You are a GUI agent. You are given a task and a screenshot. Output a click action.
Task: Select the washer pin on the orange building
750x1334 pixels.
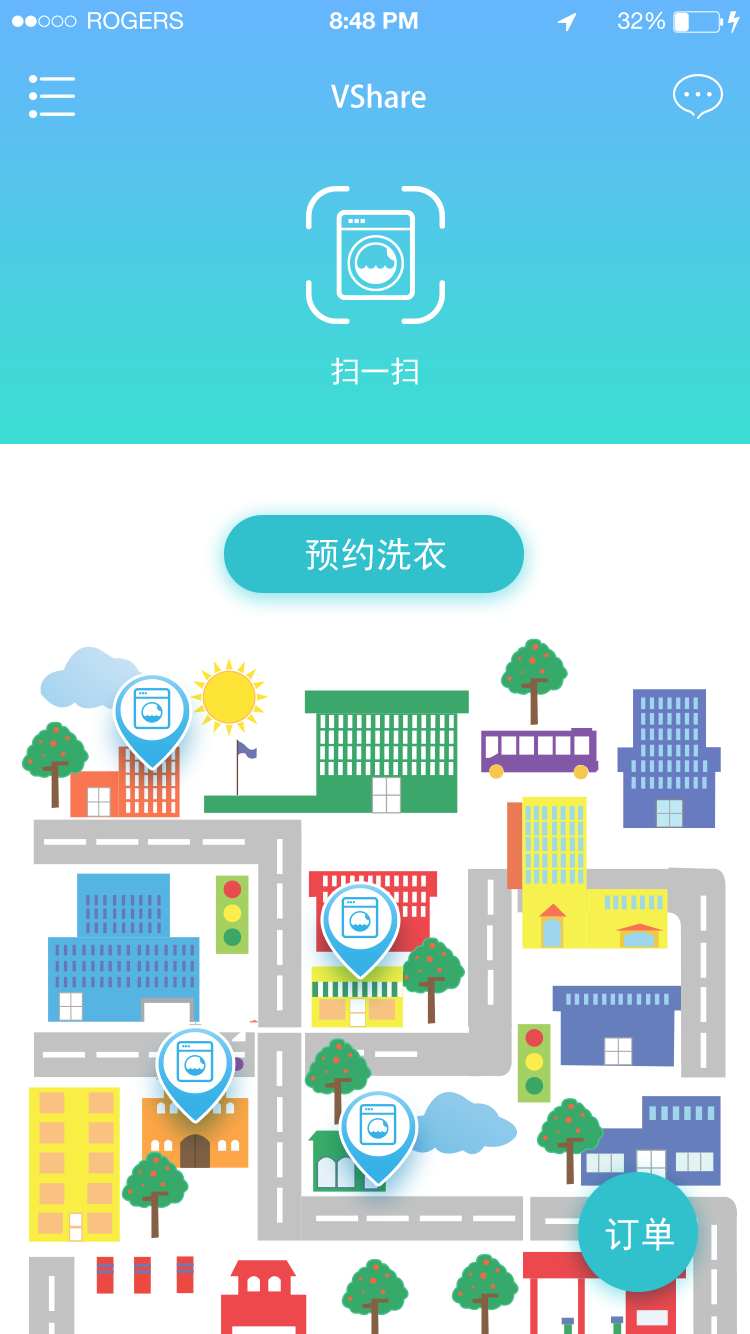pos(195,1066)
